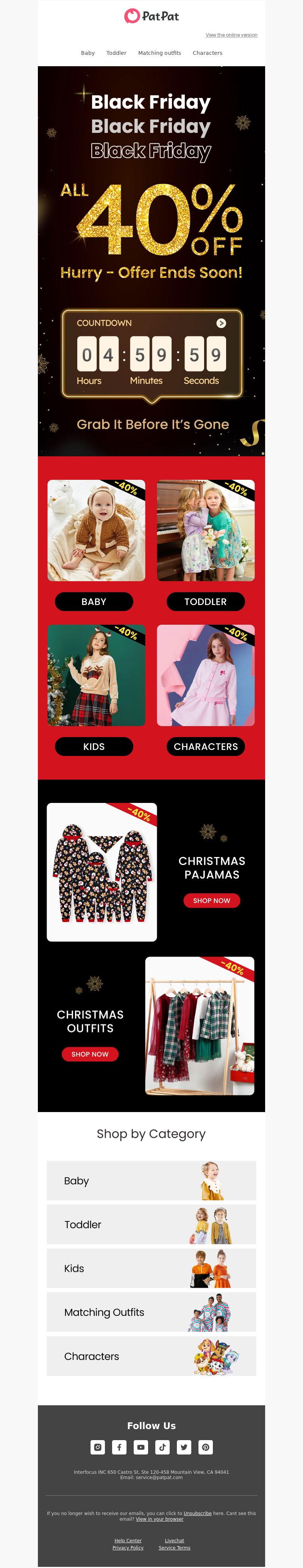The width and height of the screenshot is (303, 1568).
Task: Tap SHOP NOW under Christmas Outfits
Action: click(90, 1054)
